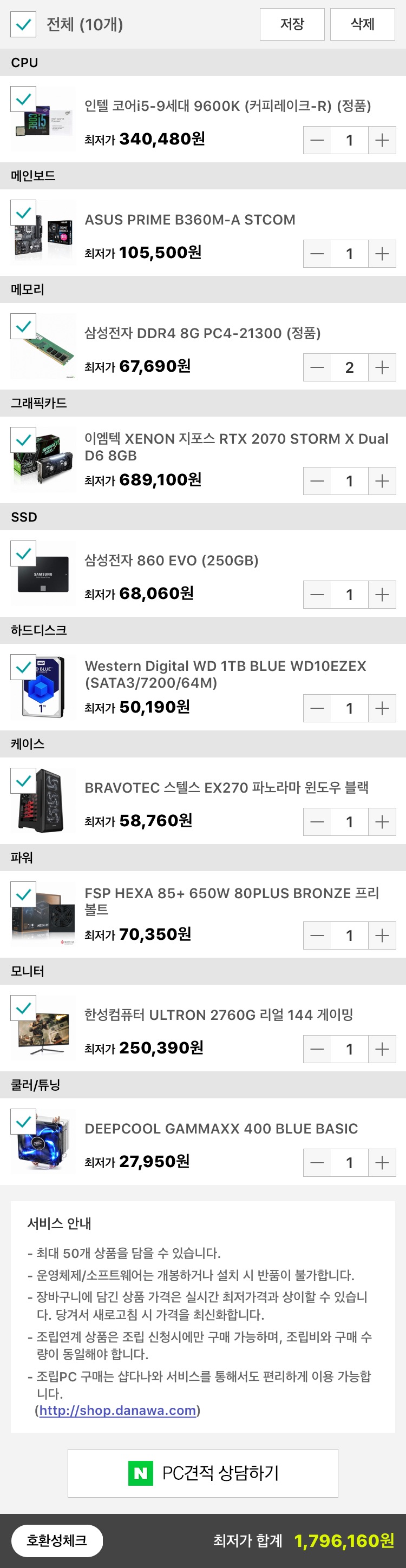This screenshot has height=1568, width=406.
Task: Open the 이엠텍 XENON 지포스 RTX 2070 product
Action: 236,447
